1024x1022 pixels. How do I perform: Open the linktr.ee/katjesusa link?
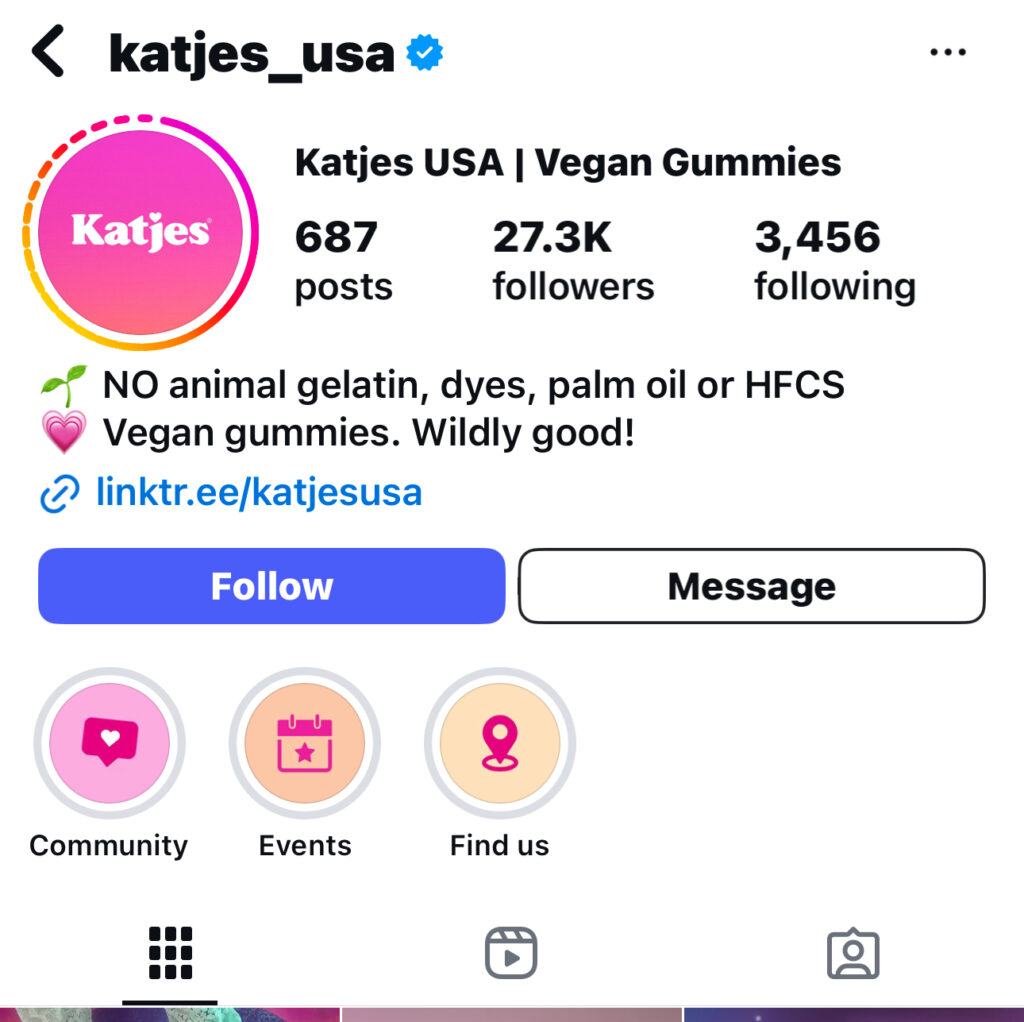pyautogui.click(x=258, y=492)
